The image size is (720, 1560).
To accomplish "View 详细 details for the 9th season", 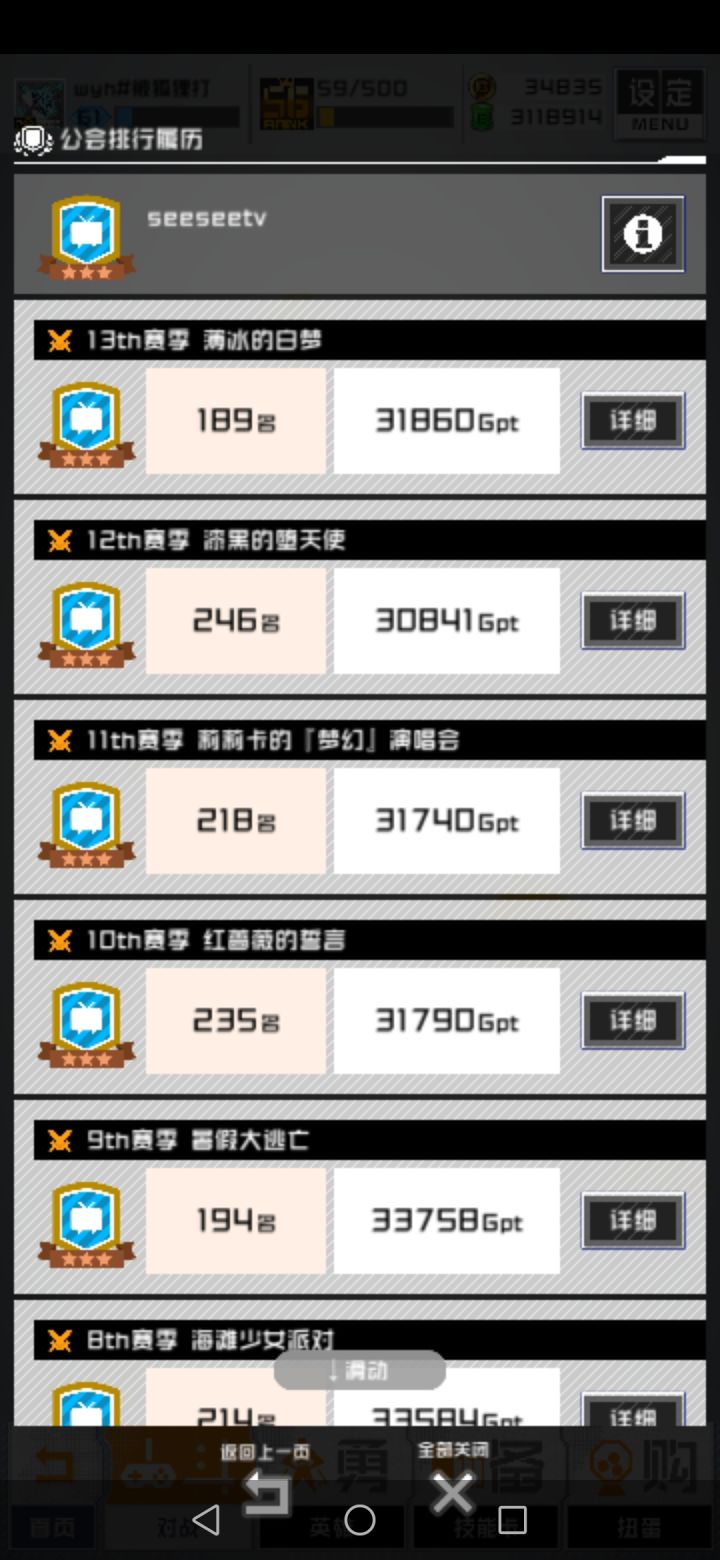I will (x=632, y=1221).
